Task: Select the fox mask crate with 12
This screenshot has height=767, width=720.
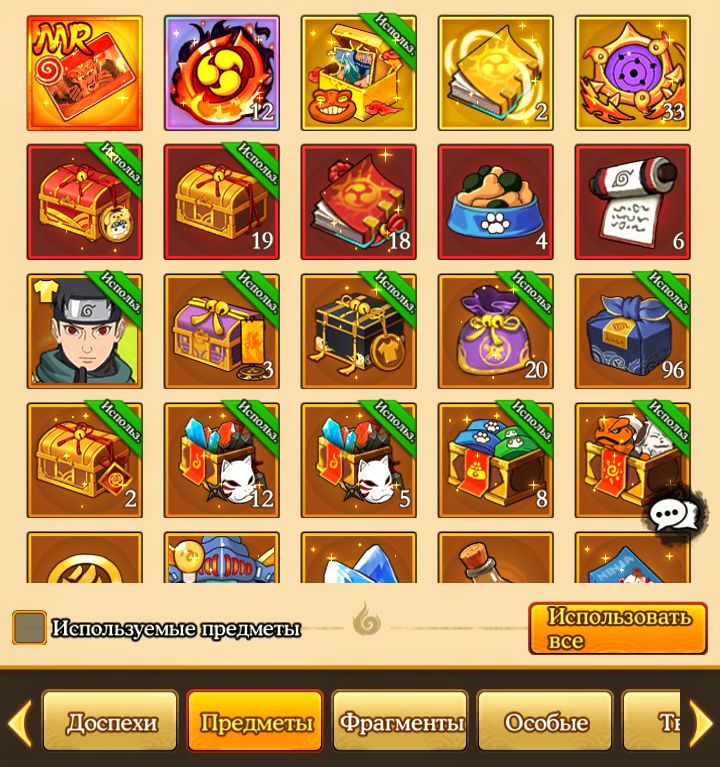Action: tap(221, 460)
